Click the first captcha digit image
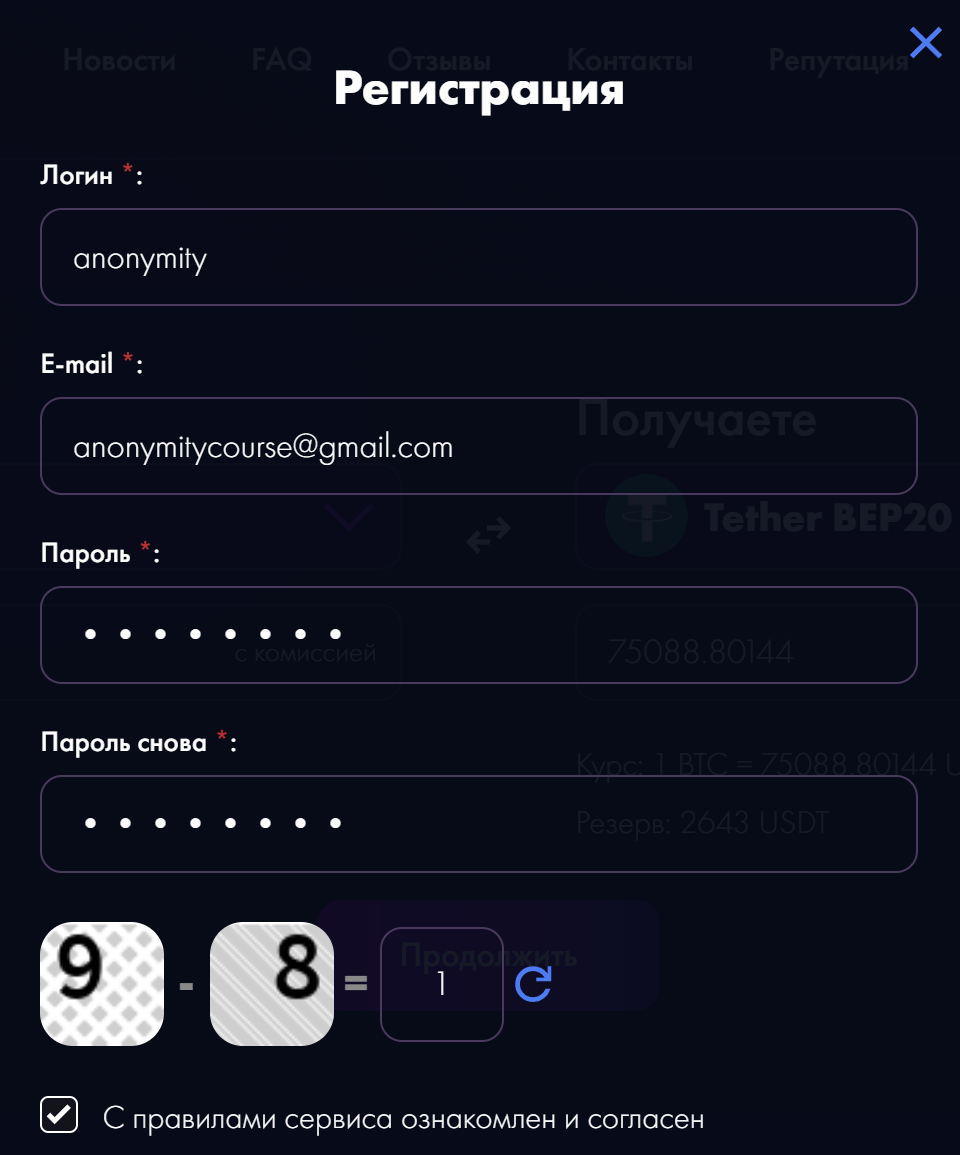Viewport: 960px width, 1155px height. click(102, 984)
